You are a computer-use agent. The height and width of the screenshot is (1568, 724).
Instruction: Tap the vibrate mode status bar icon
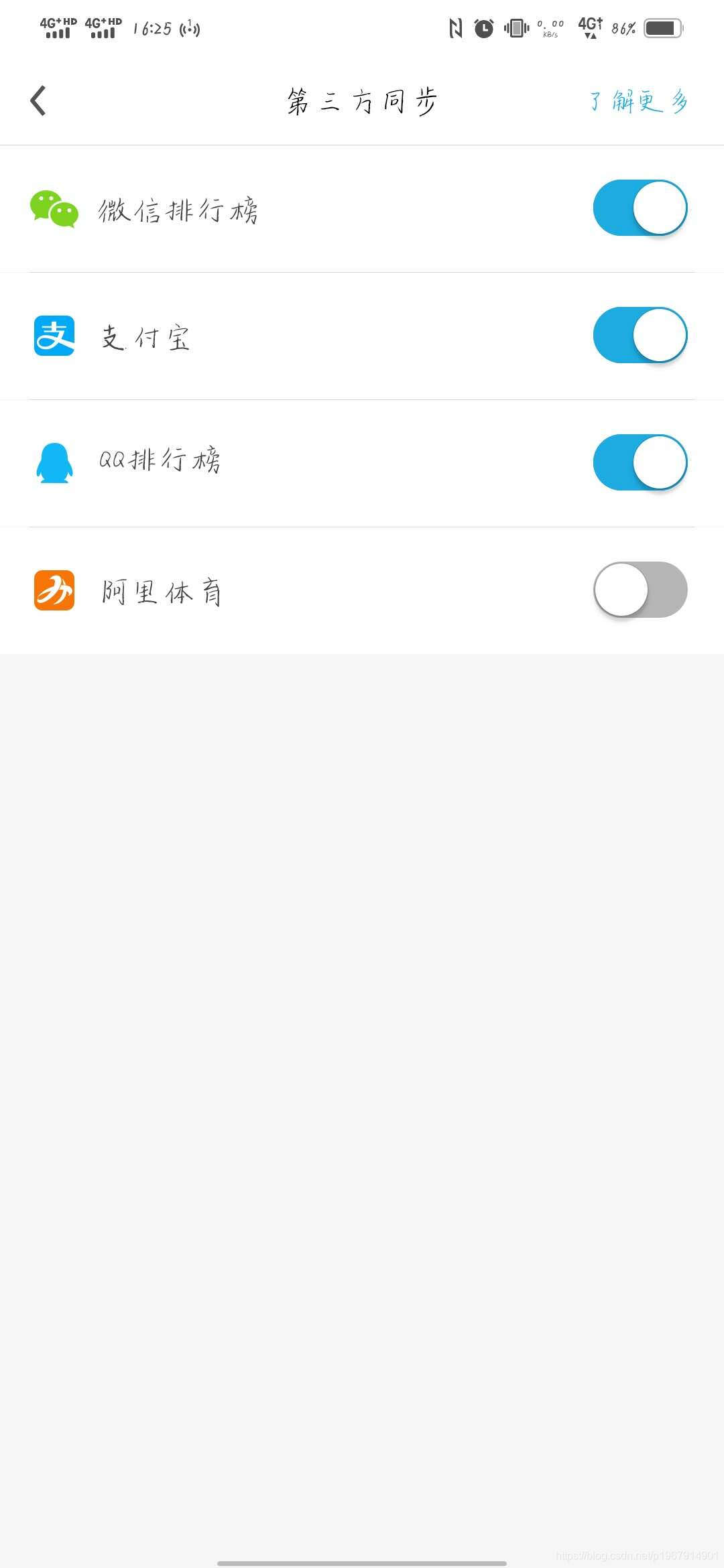pos(515,28)
